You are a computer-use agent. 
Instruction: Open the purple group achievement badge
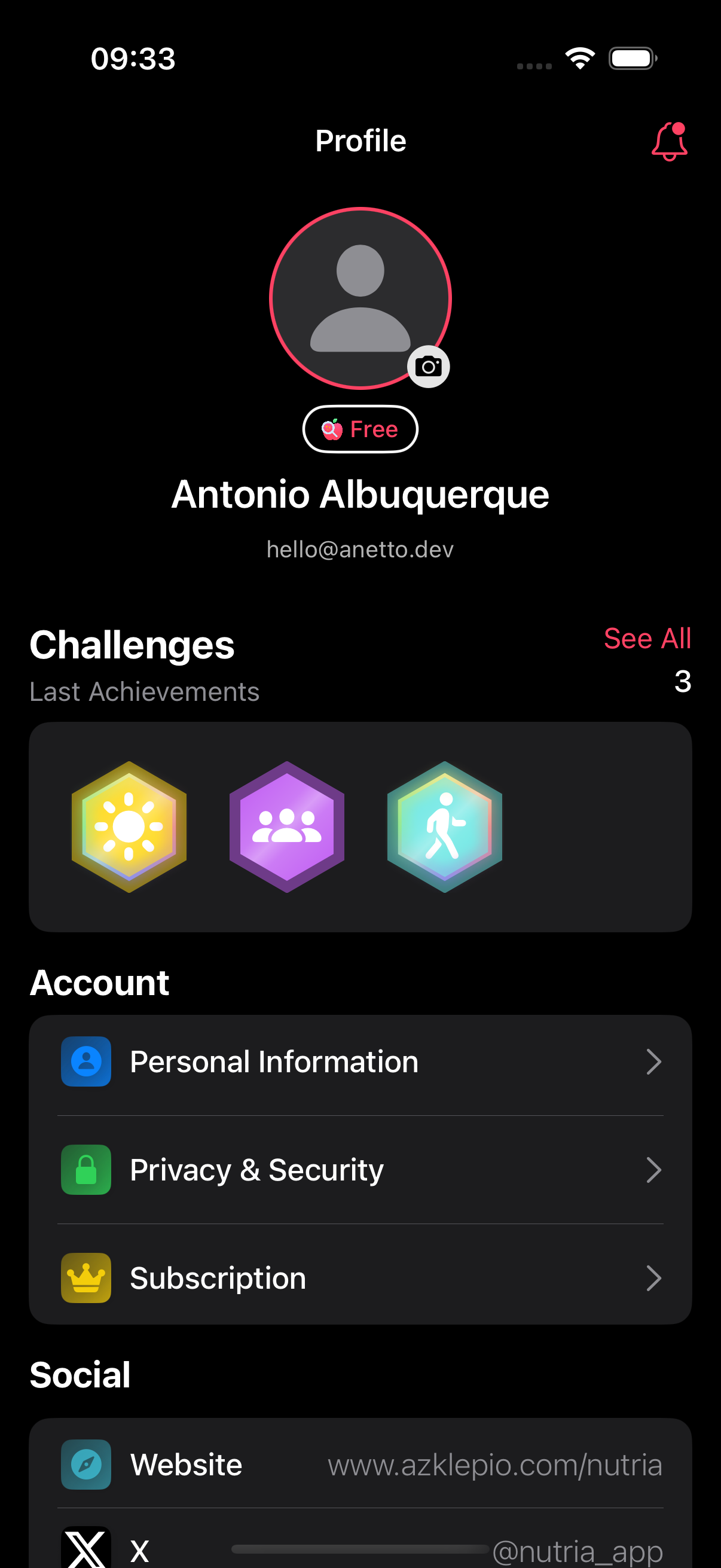pyautogui.click(x=286, y=826)
